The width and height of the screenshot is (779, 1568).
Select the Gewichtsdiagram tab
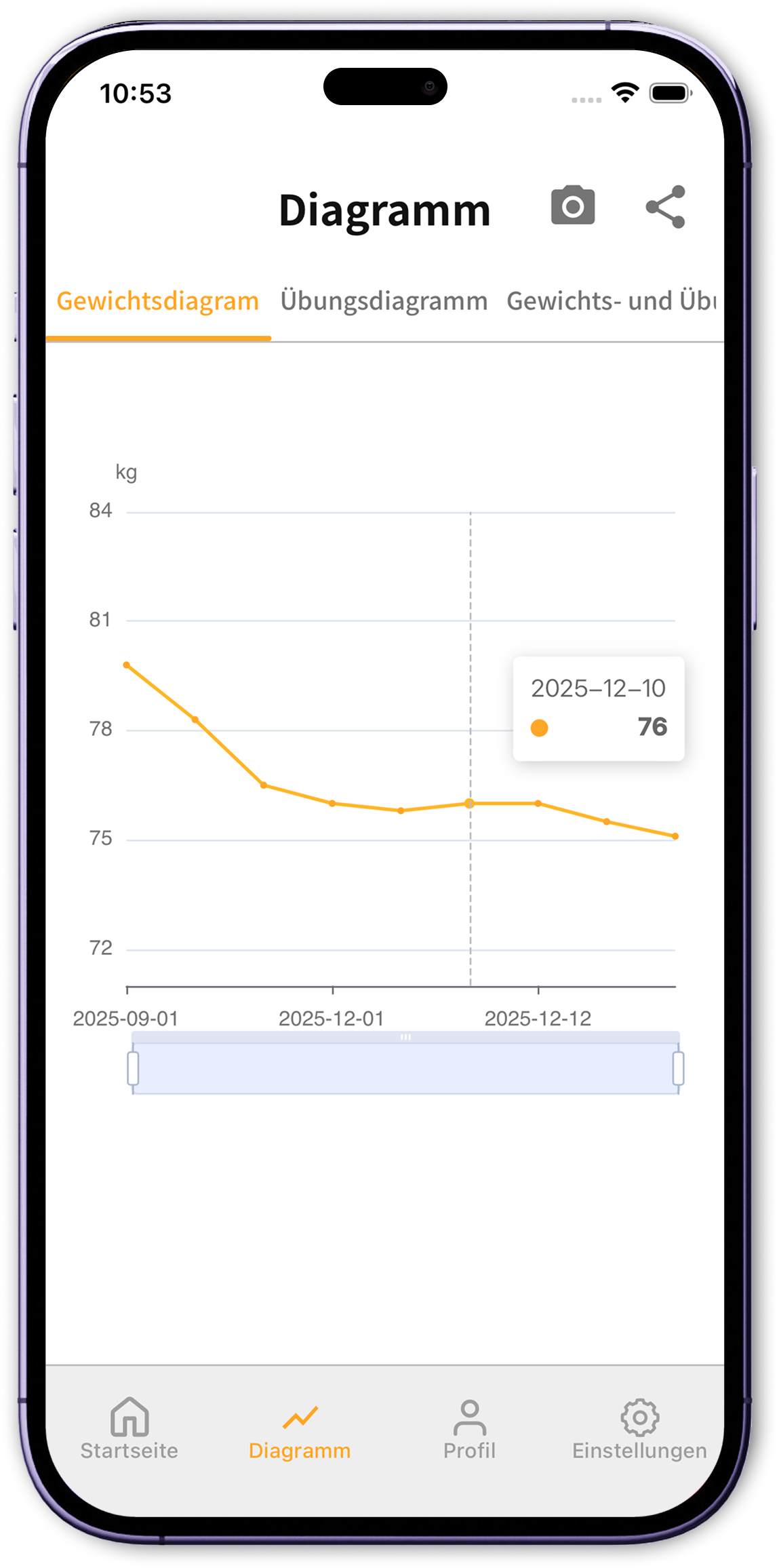[158, 301]
